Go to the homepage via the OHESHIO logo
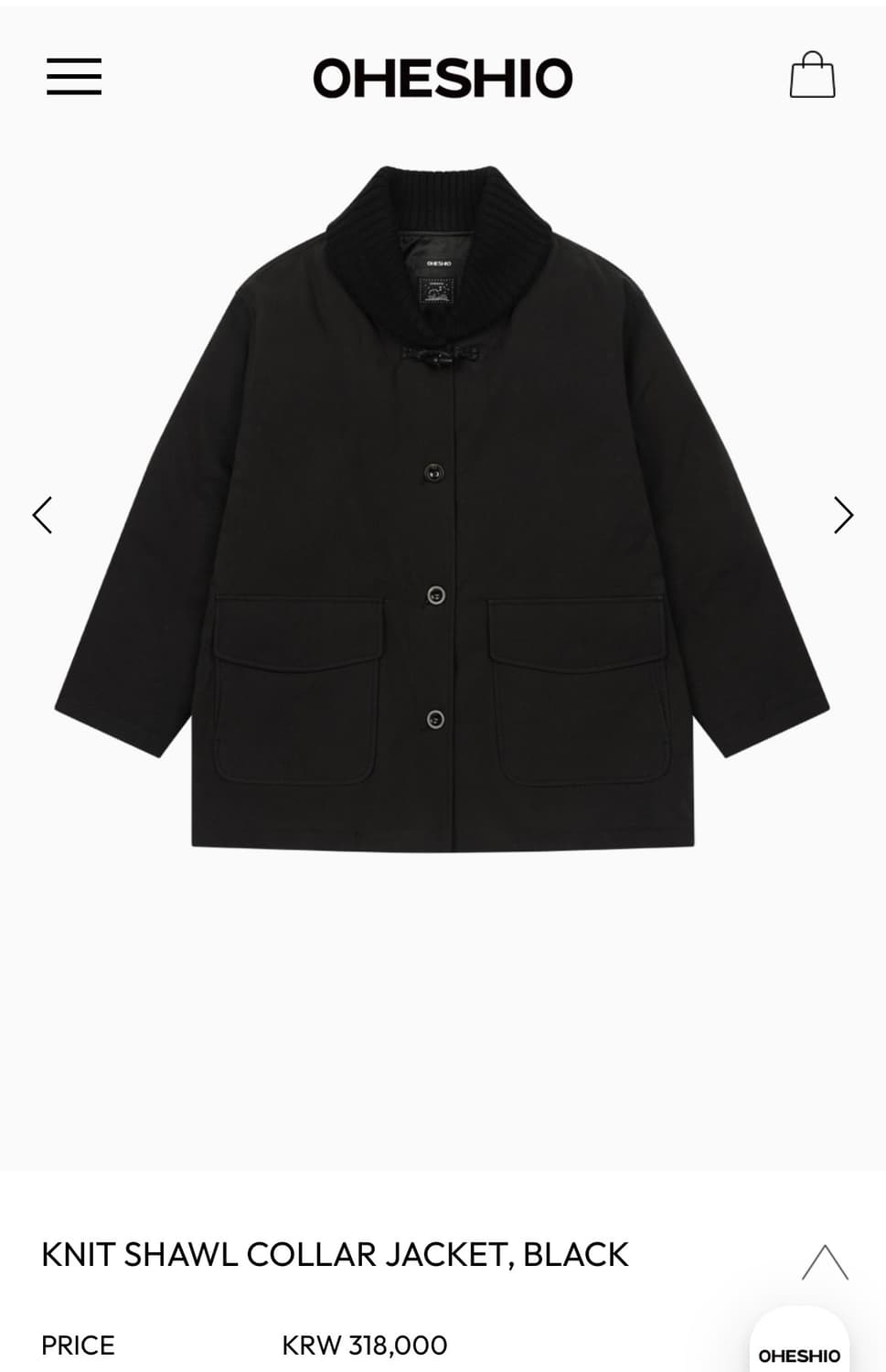The width and height of the screenshot is (886, 1372). coord(443,79)
